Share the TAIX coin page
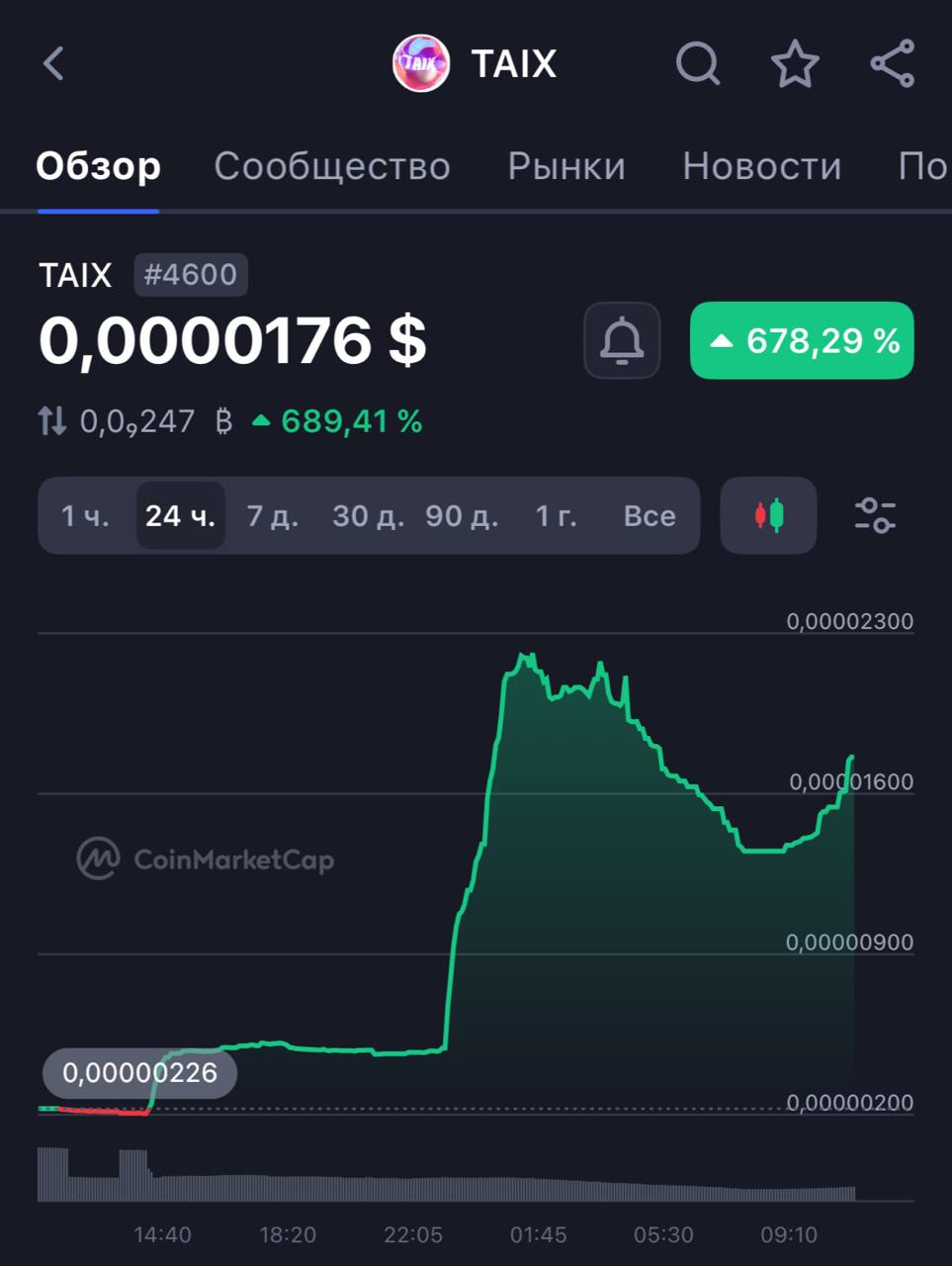The width and height of the screenshot is (952, 1266). (892, 64)
